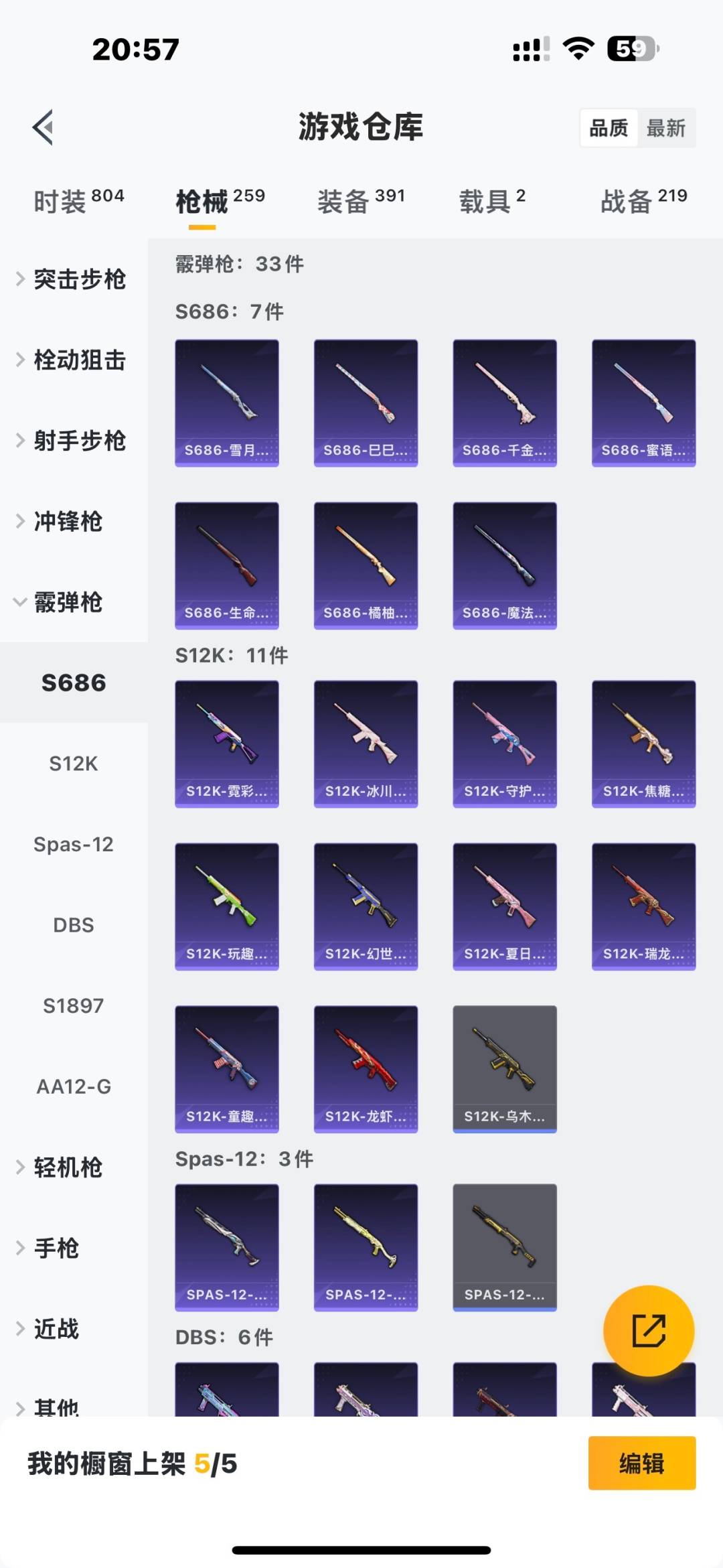Switch to the 战备 tab
This screenshot has width=723, height=1568.
(x=643, y=201)
